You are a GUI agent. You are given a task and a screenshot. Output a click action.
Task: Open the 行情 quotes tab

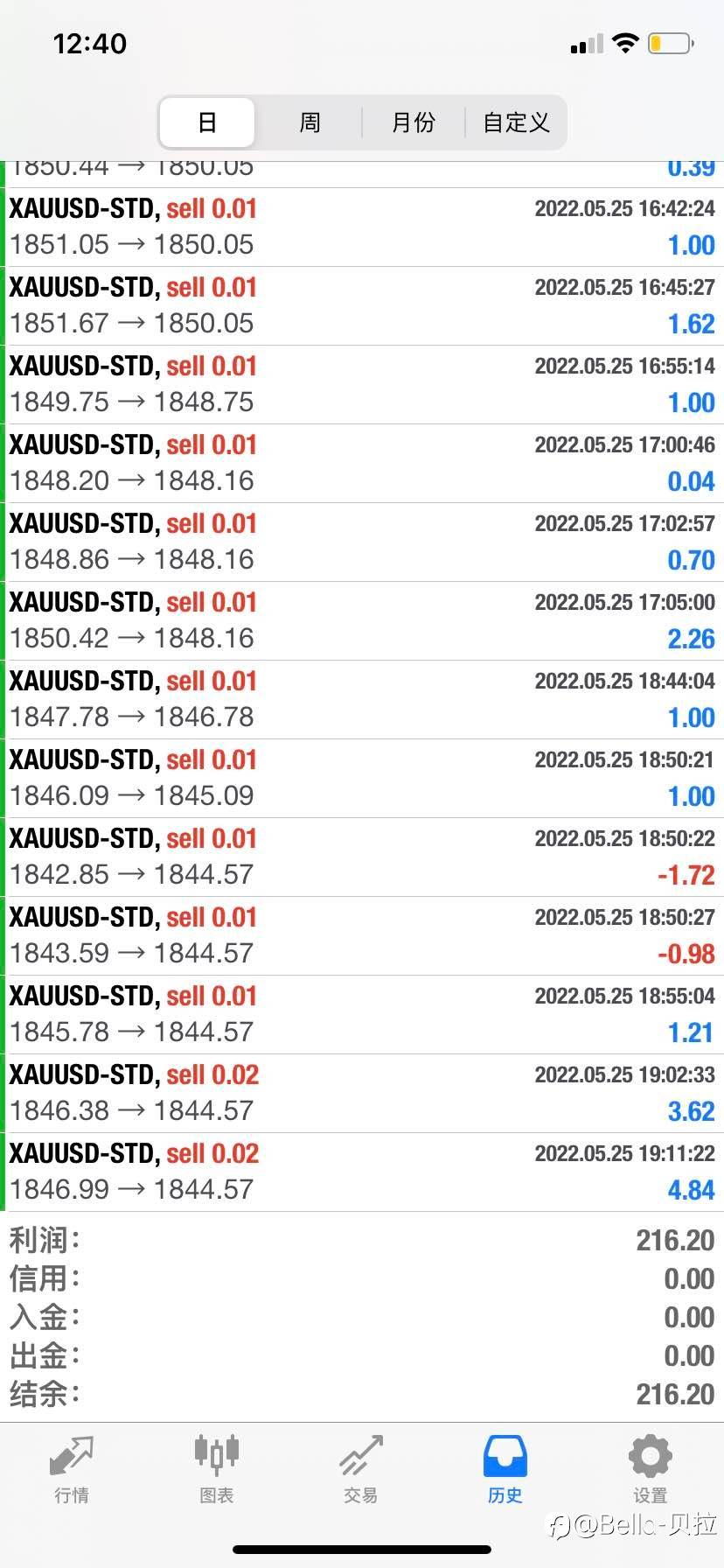pos(72,1470)
